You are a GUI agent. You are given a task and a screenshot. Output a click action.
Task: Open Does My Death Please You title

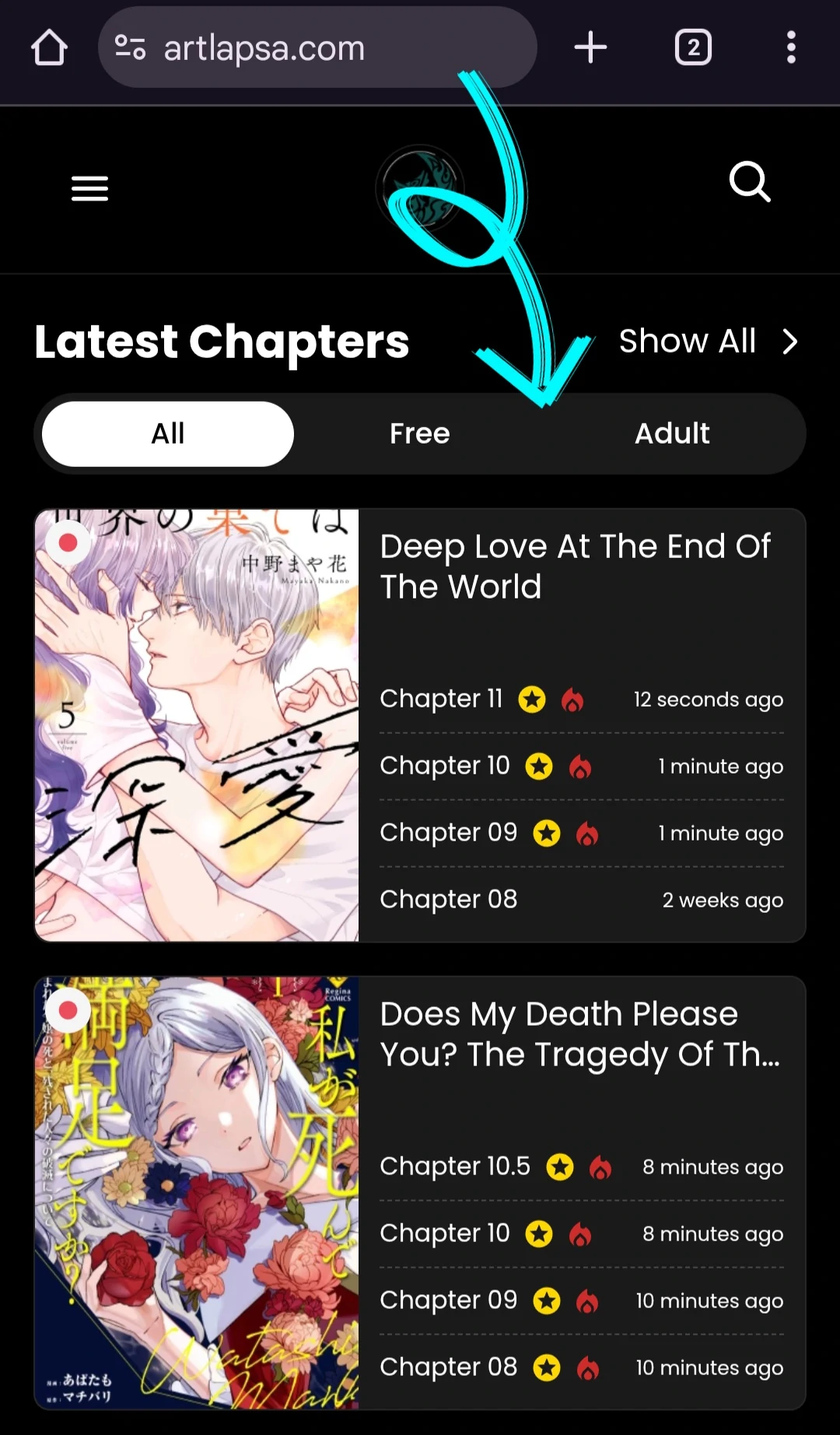(x=579, y=1034)
